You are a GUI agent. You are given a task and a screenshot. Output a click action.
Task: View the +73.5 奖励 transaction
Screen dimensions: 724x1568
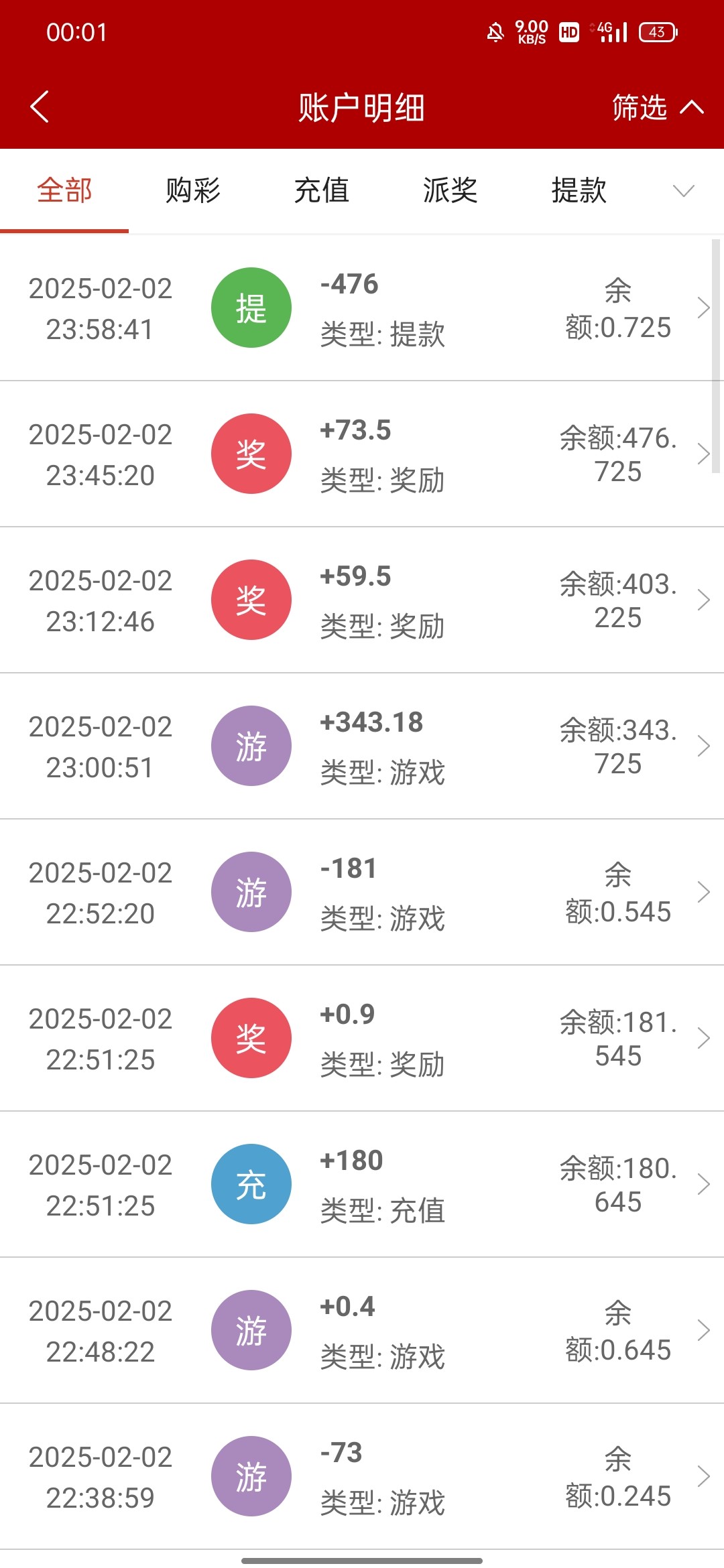tap(362, 454)
